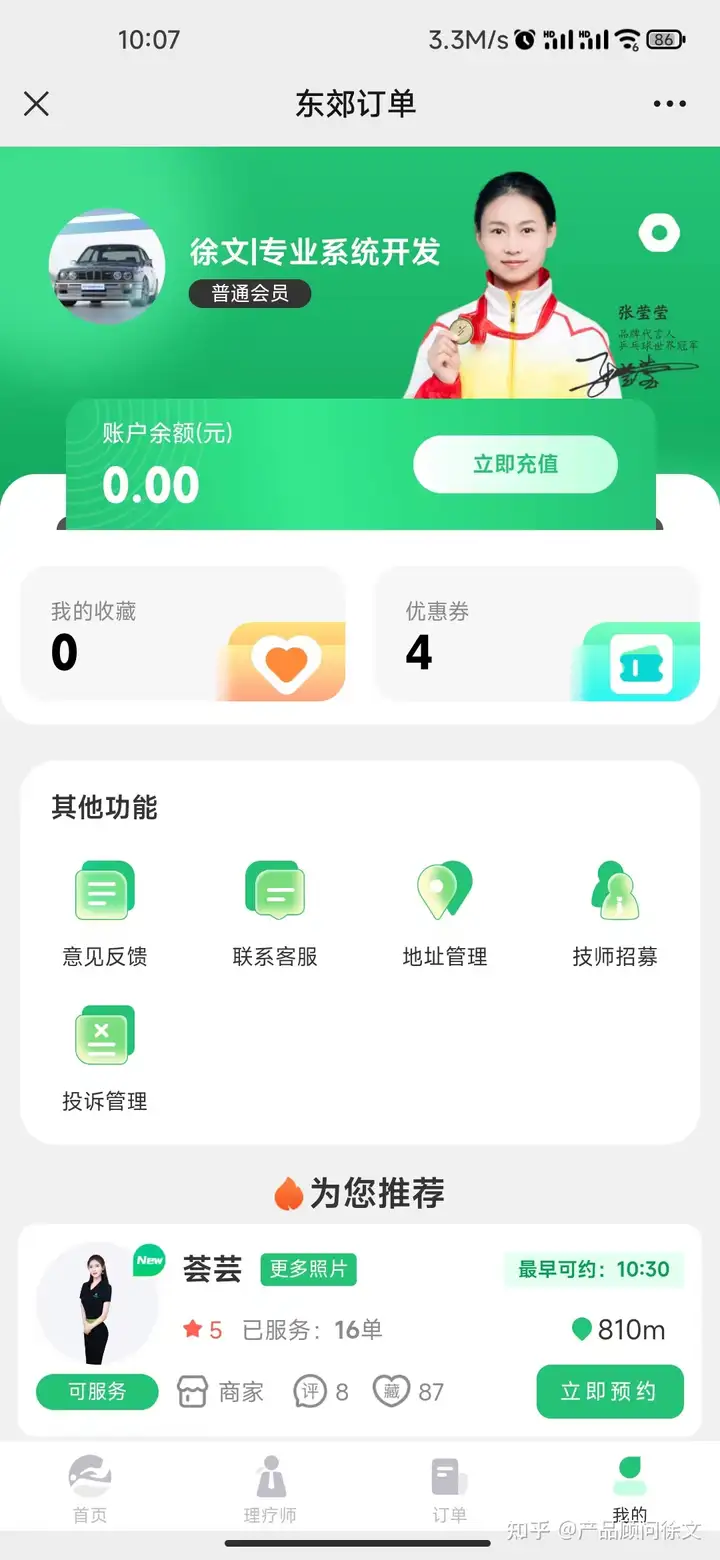Screen dimensions: 720x1560
Task: Tap the car profile avatar
Action: [107, 266]
